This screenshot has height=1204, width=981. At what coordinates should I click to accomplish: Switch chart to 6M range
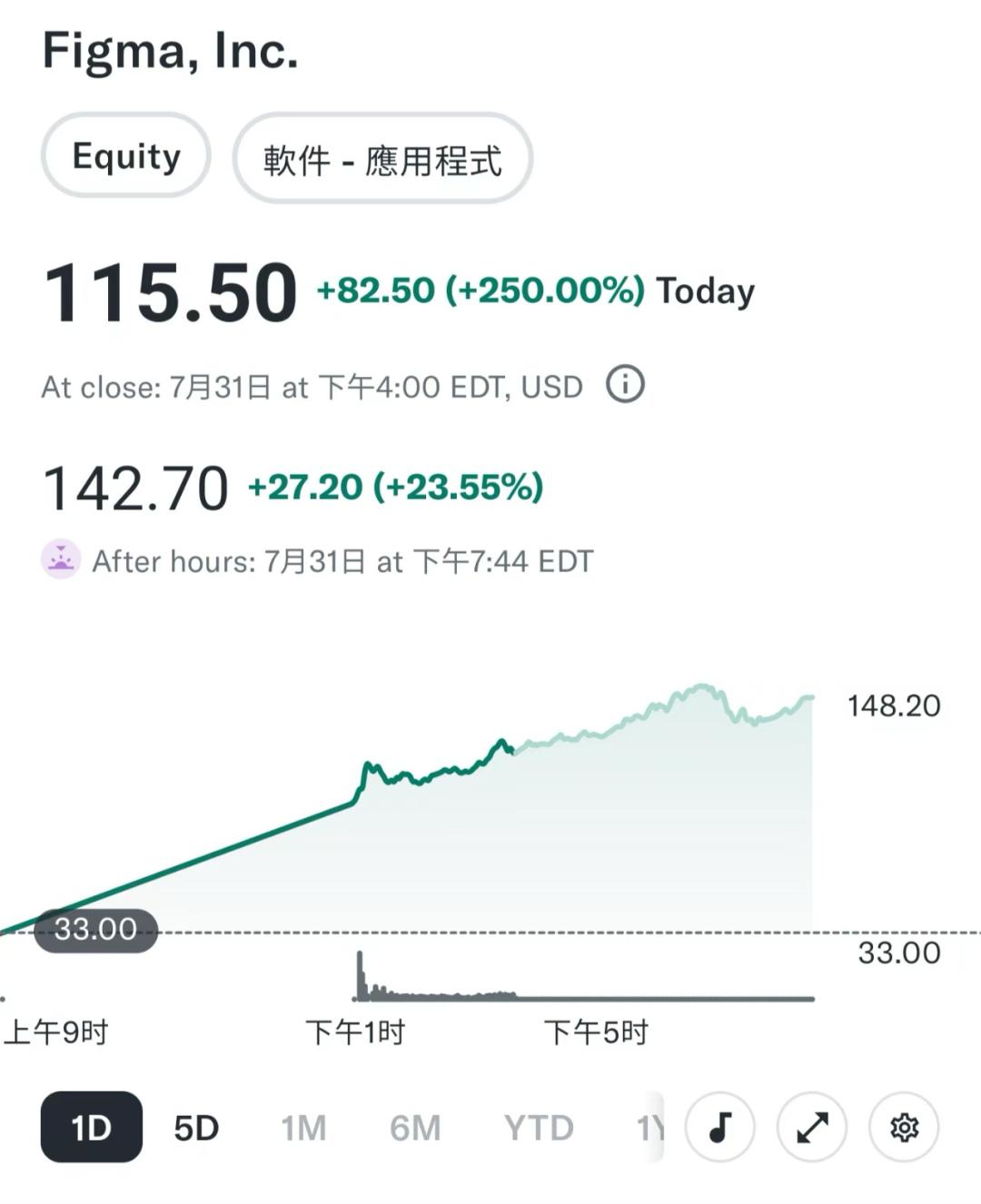[x=415, y=1128]
